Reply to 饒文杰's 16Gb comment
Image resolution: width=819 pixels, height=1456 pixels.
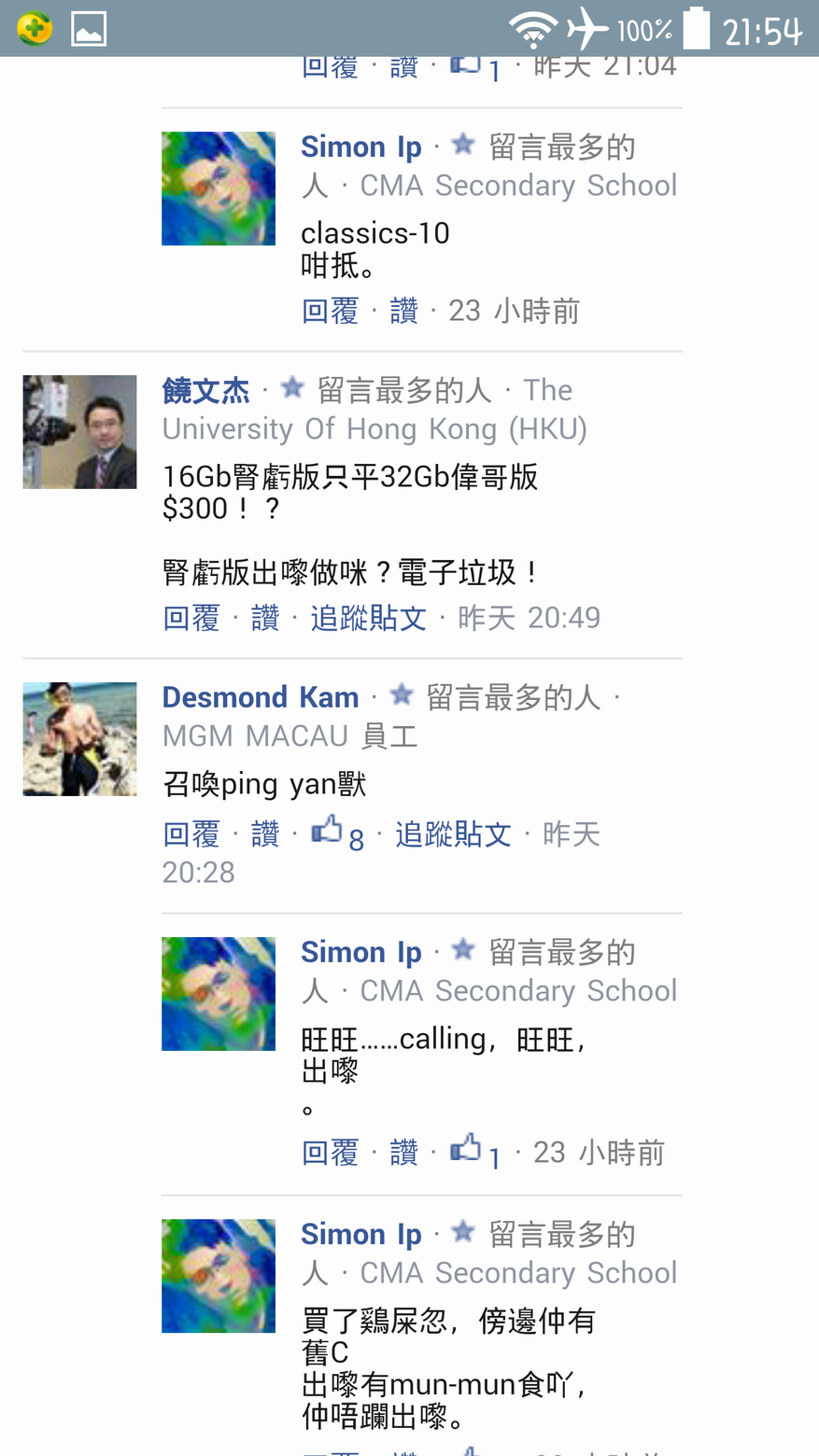pyautogui.click(x=191, y=618)
